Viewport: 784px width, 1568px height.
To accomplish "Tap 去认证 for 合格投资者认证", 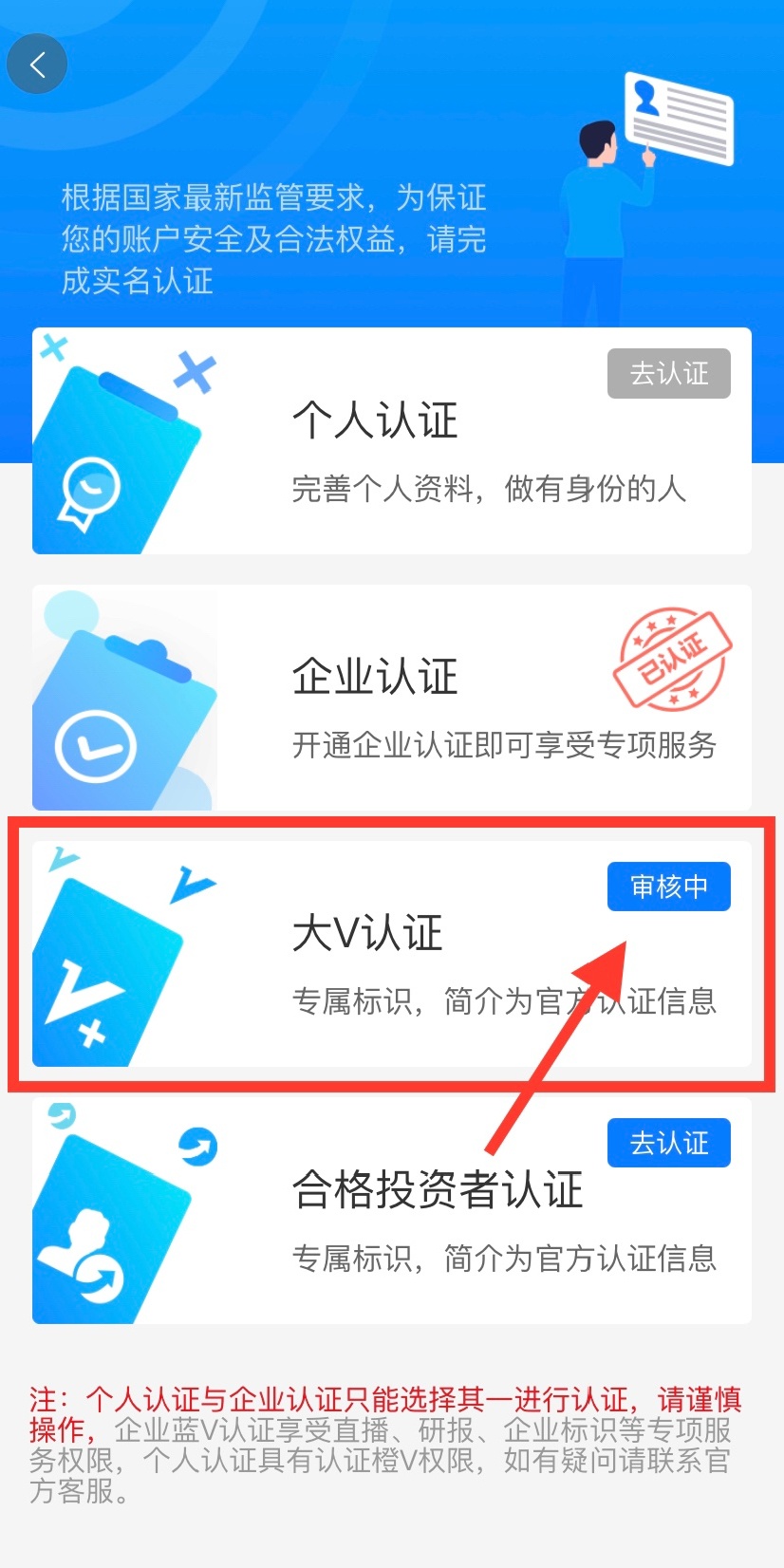I will (668, 1143).
